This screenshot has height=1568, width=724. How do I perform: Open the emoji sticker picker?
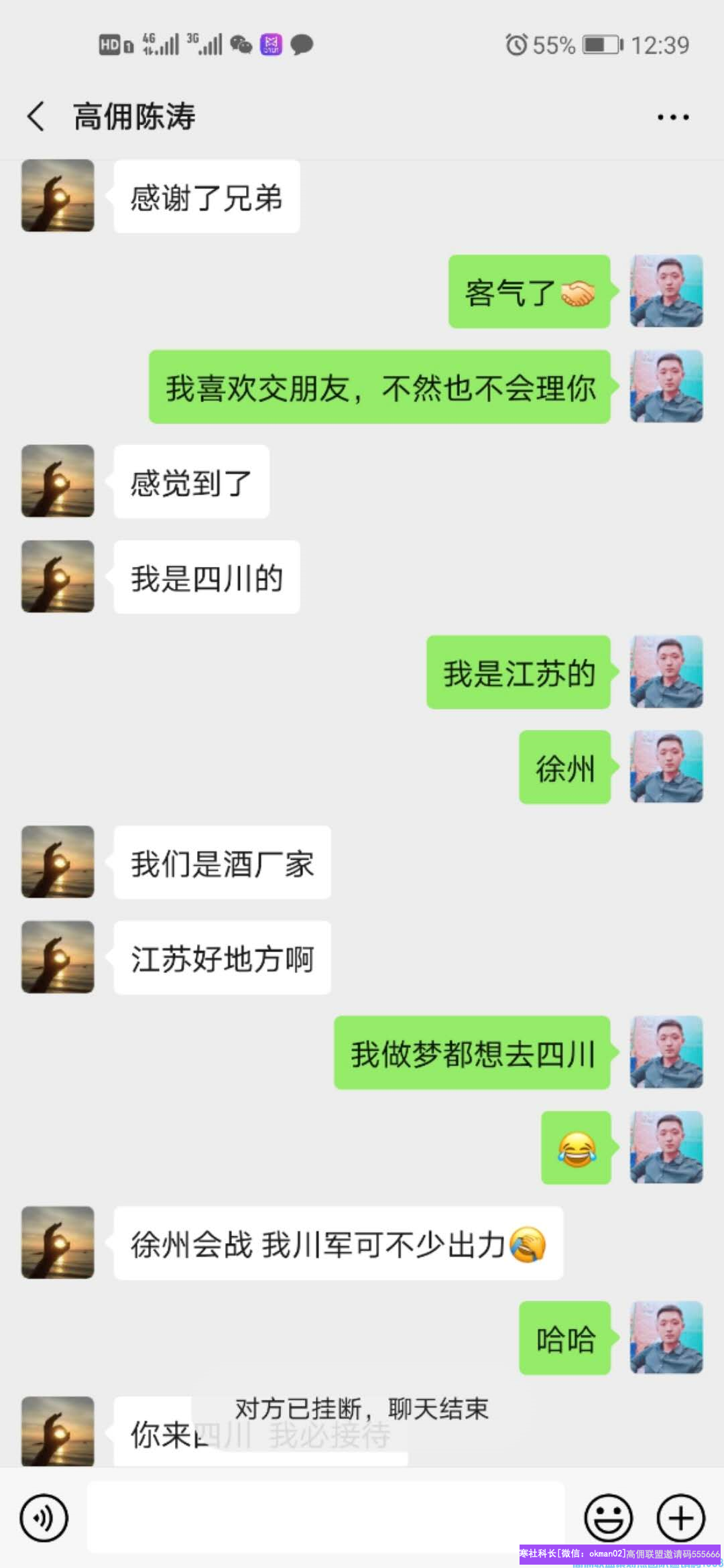pos(608,1518)
